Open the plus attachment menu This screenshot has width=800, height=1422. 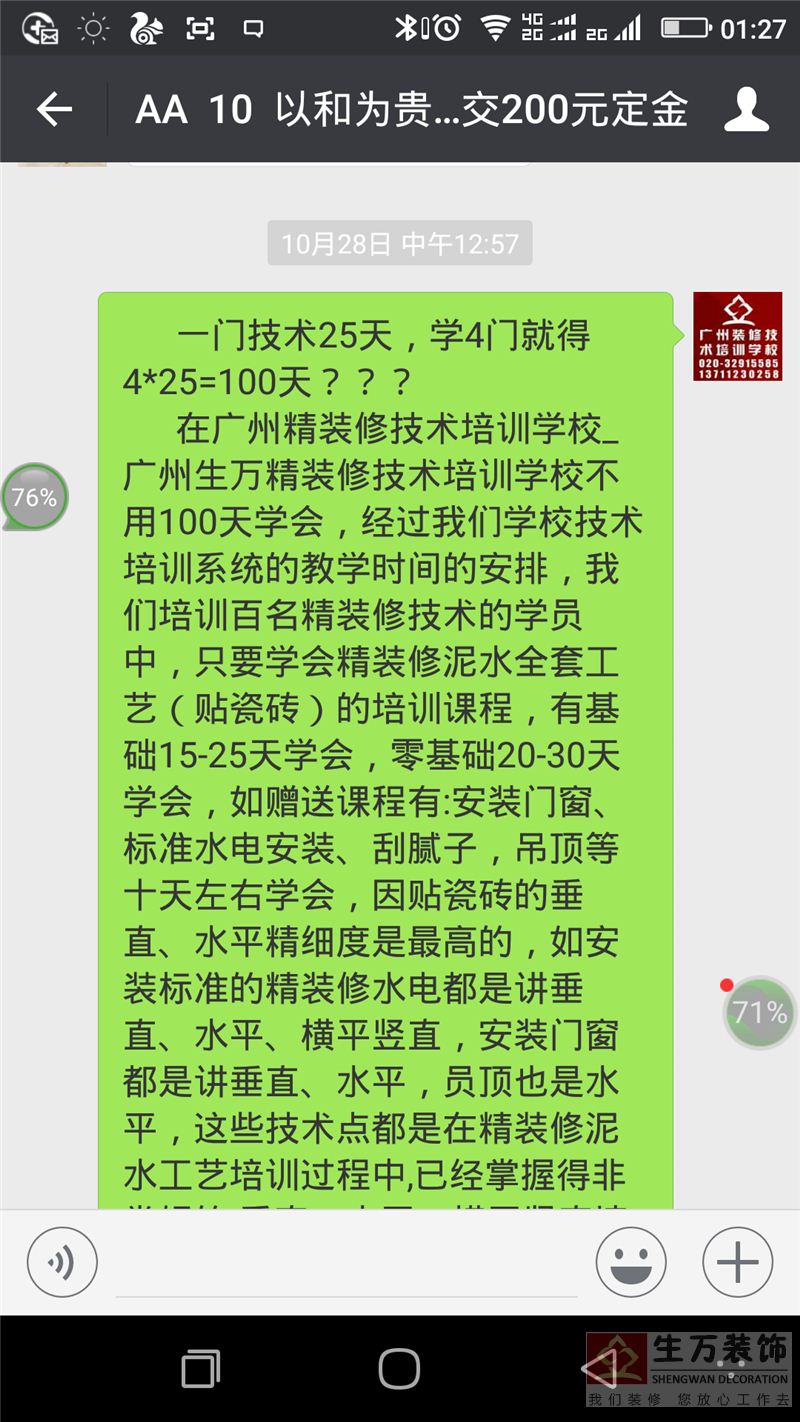(737, 1262)
